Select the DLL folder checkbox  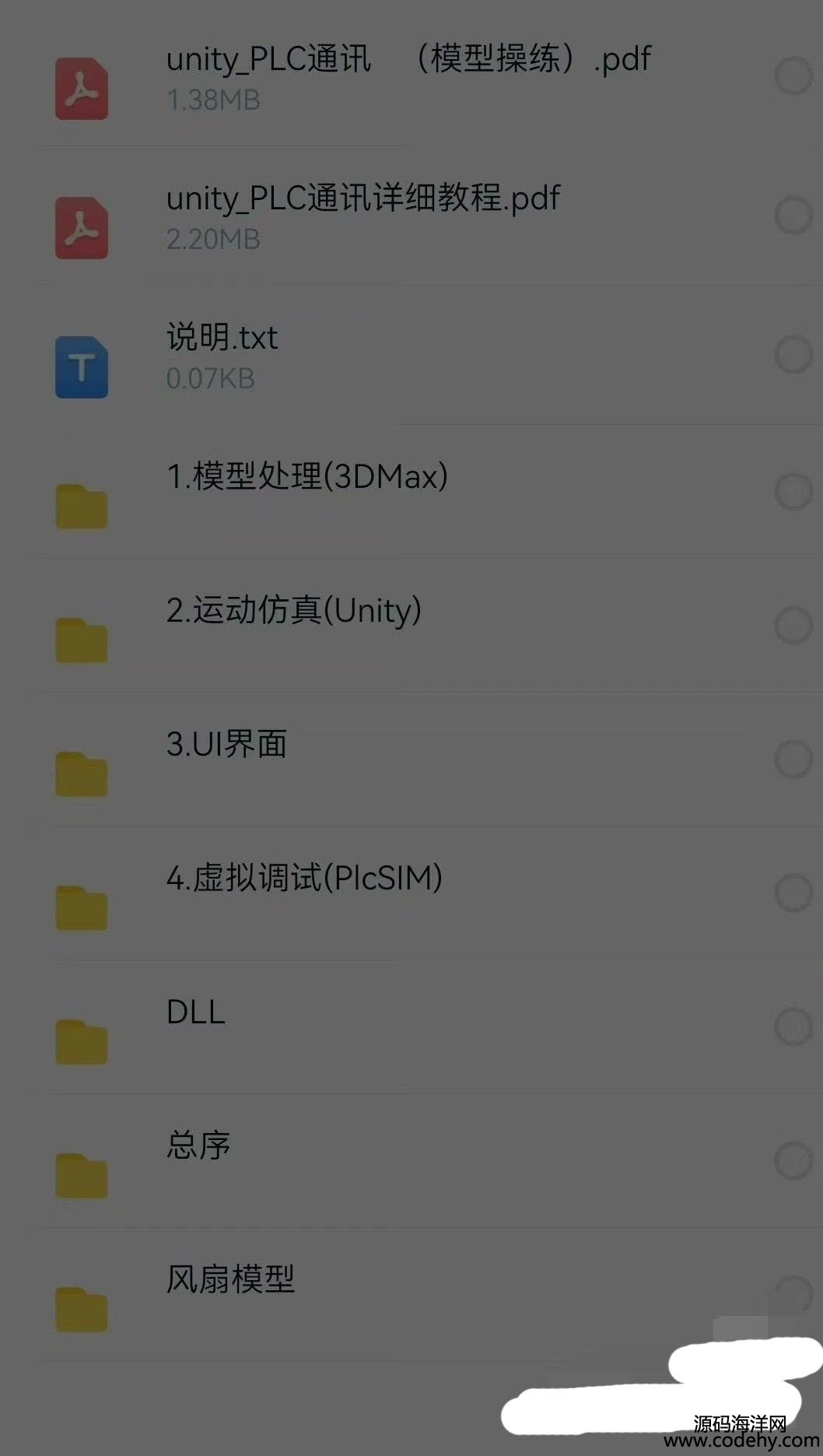(x=793, y=1027)
